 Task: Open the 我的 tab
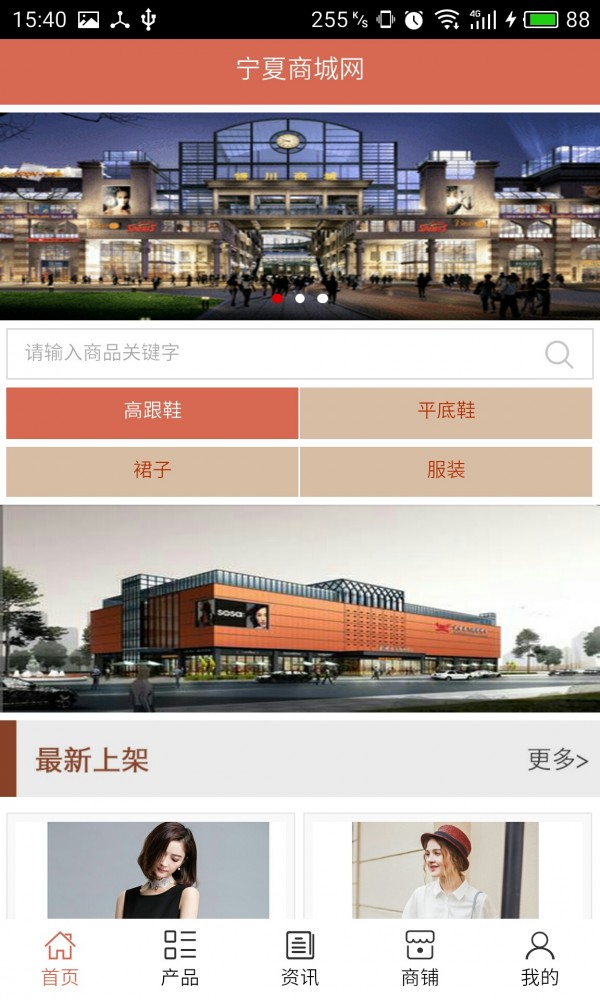pos(539,959)
